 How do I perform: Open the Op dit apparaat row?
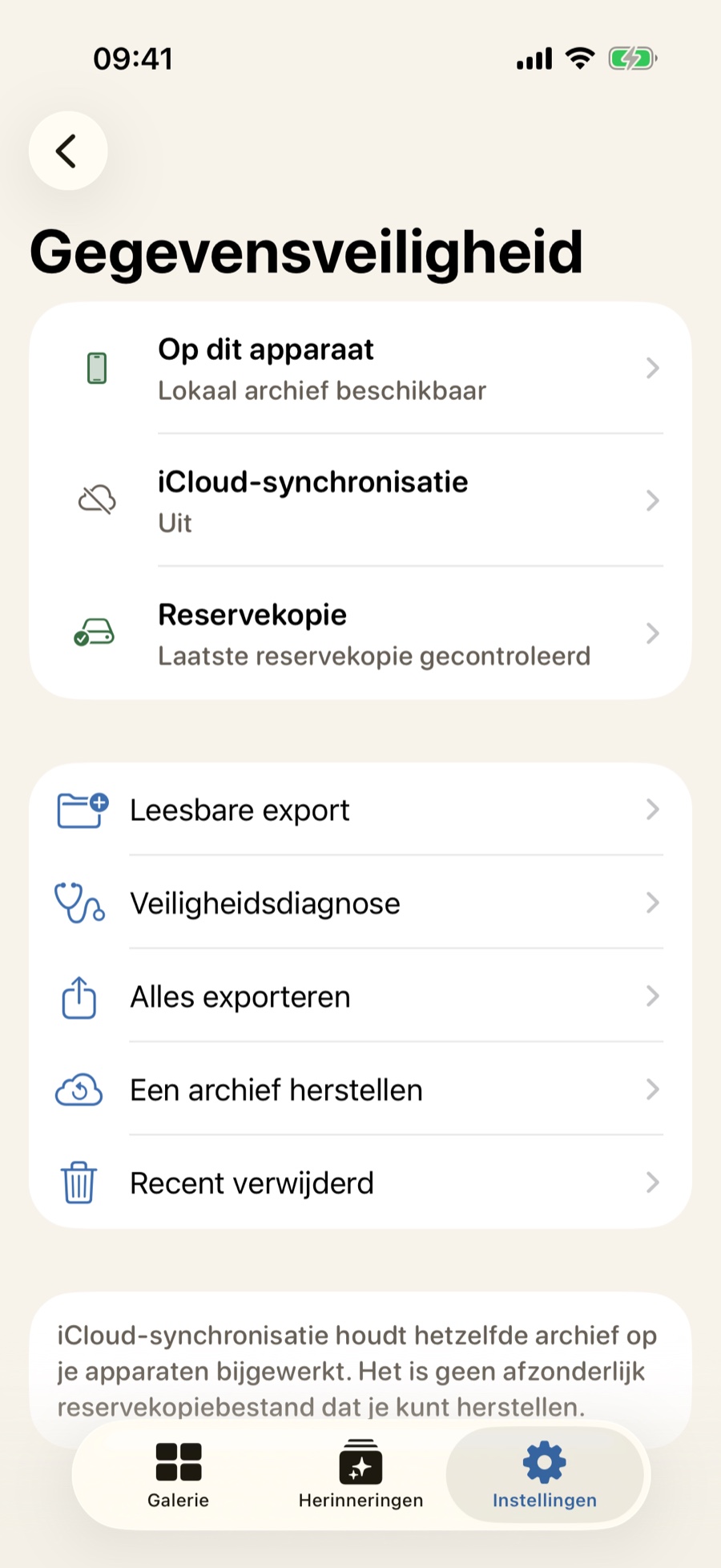coord(360,369)
